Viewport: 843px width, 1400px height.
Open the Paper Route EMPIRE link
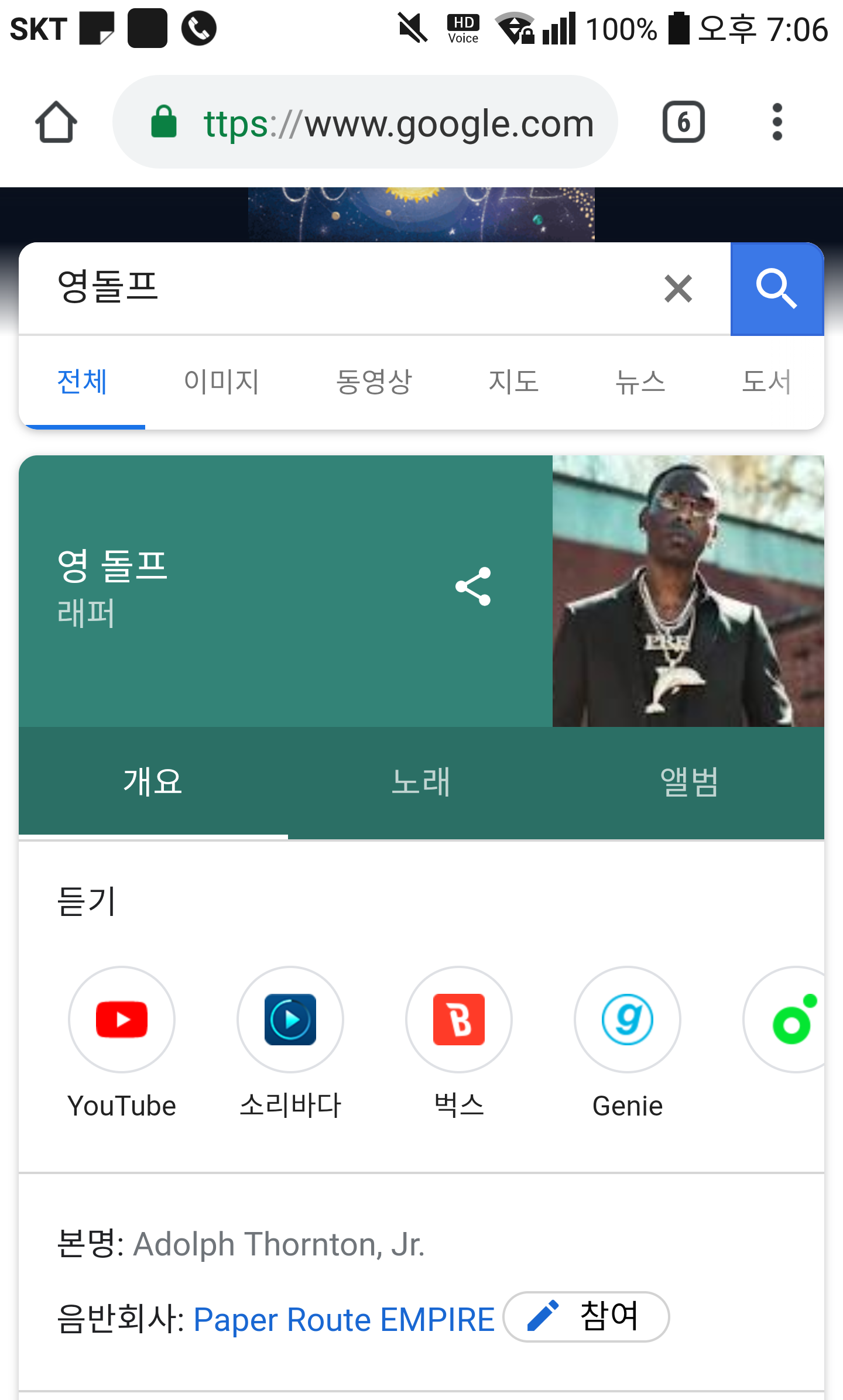[x=344, y=1319]
